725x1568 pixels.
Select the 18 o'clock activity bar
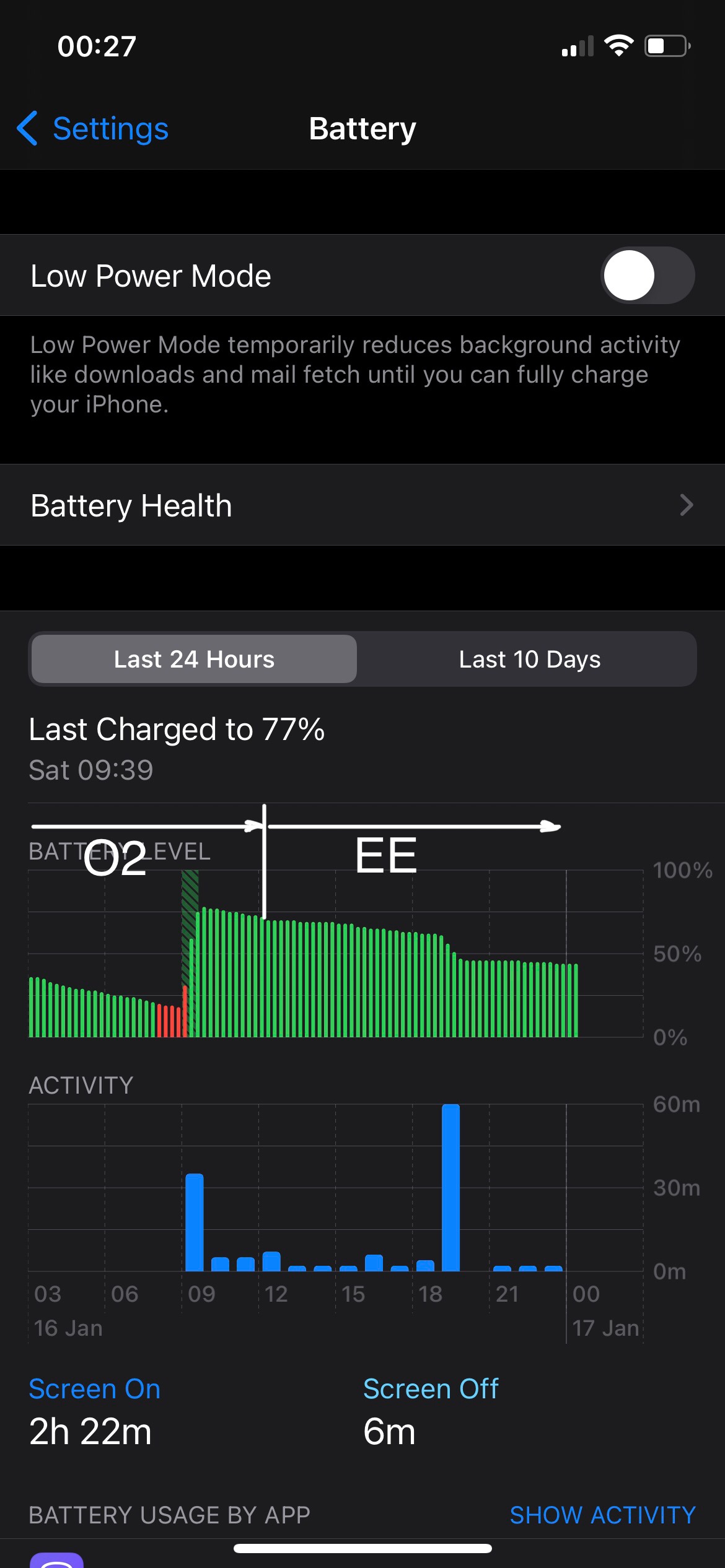coord(450,1188)
